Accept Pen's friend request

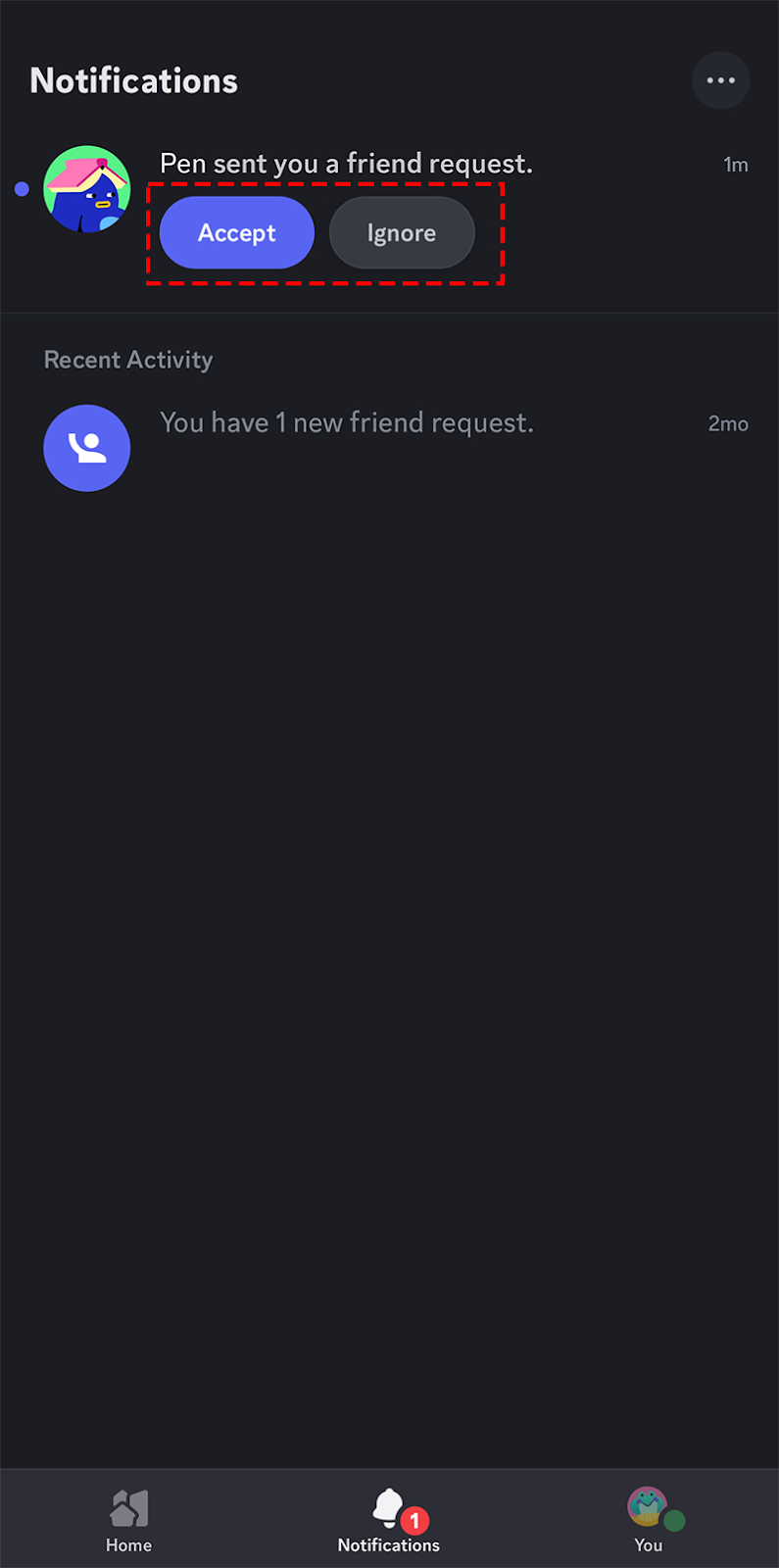coord(236,233)
